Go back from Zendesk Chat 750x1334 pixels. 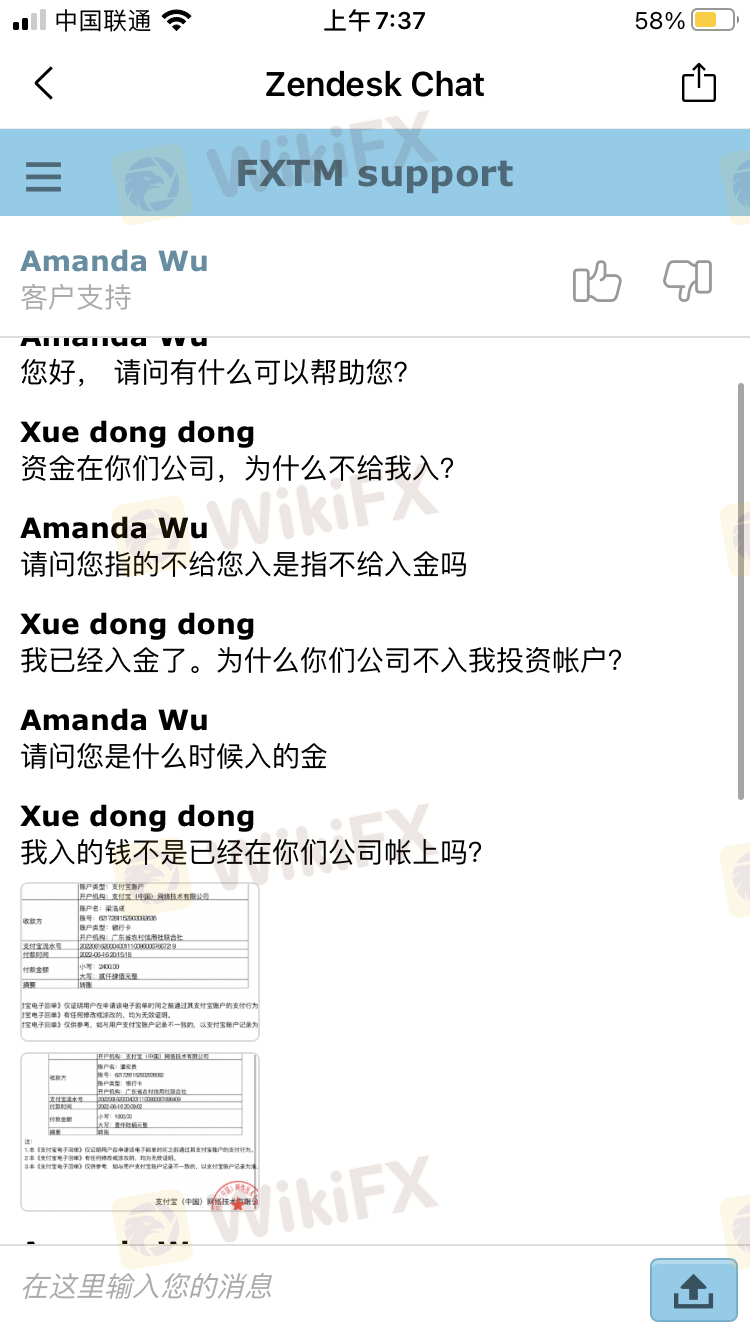[x=44, y=83]
